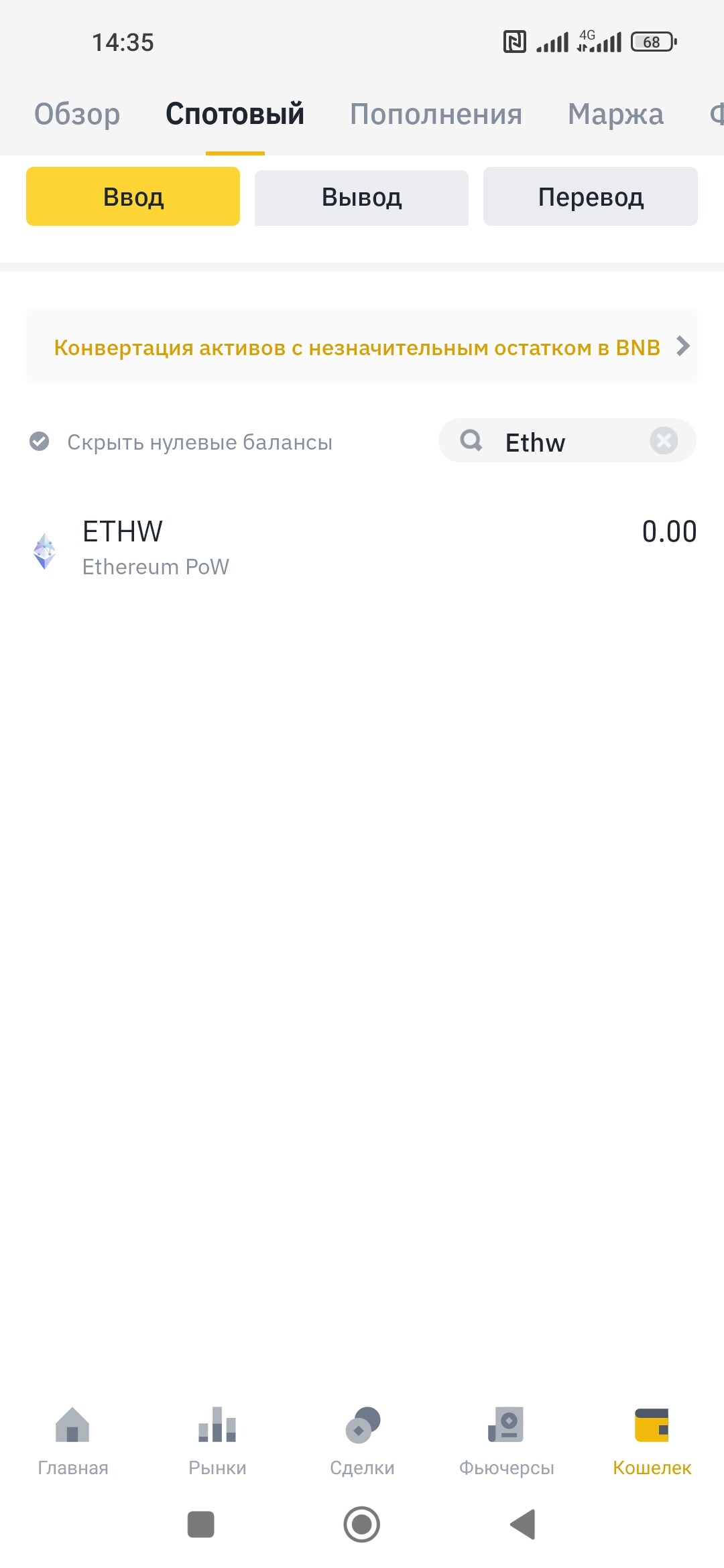This screenshot has height=1568, width=724.
Task: Switch to the Маржа tab
Action: [x=615, y=114]
